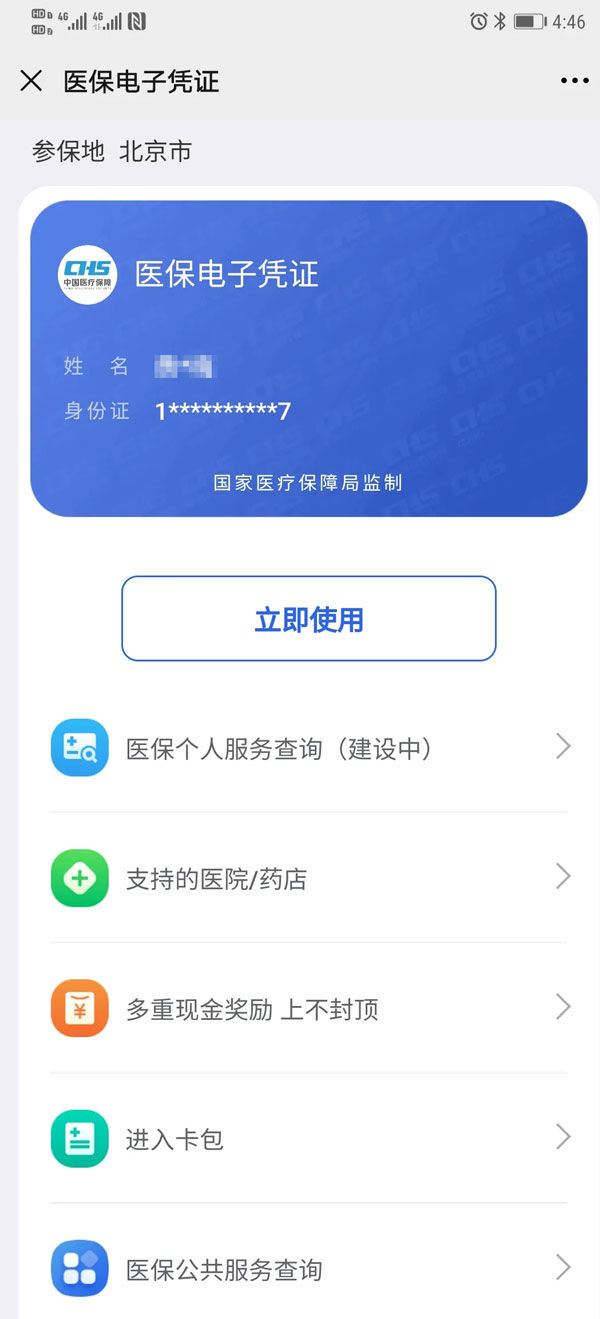Open 支持的医院/药店 row
The image size is (600, 1319).
309,879
